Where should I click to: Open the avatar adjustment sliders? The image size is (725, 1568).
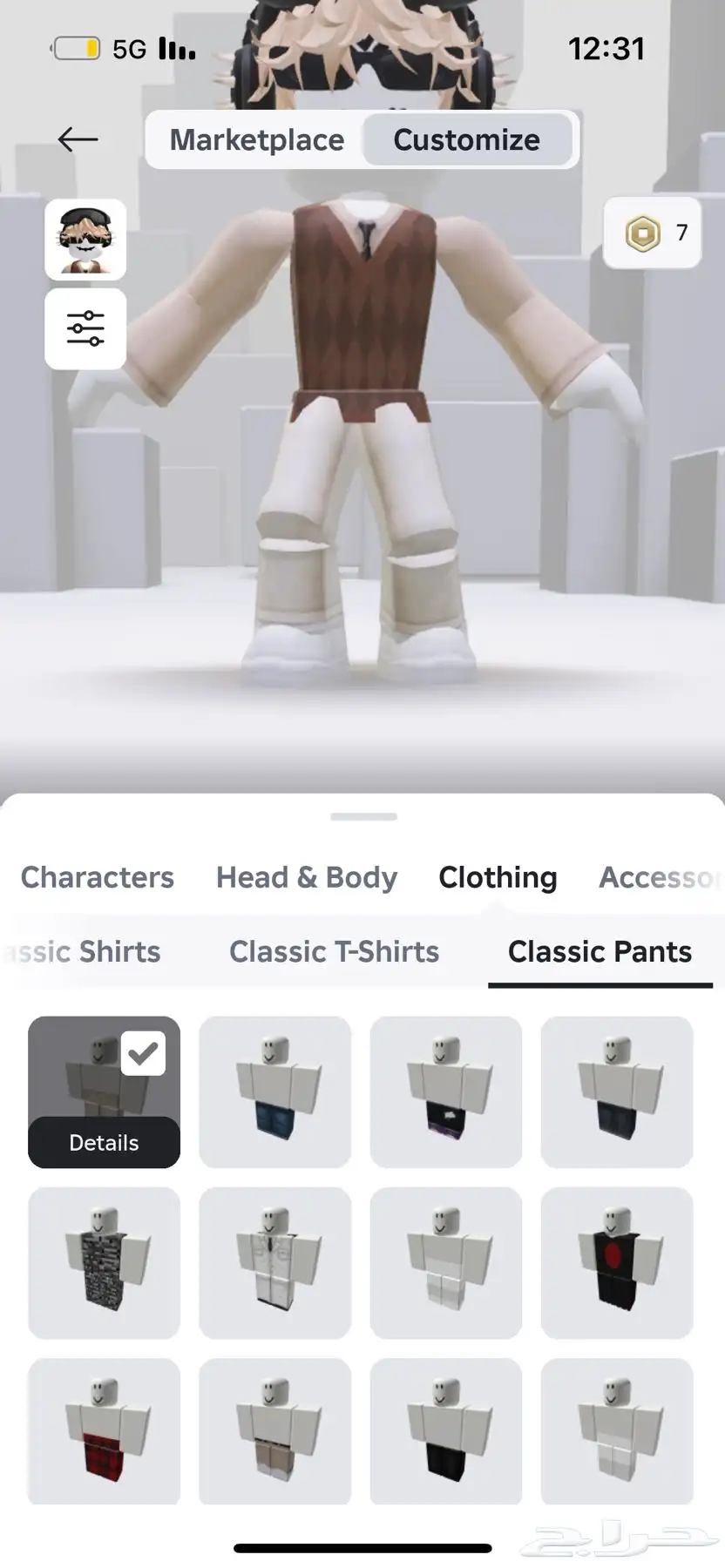tap(85, 329)
